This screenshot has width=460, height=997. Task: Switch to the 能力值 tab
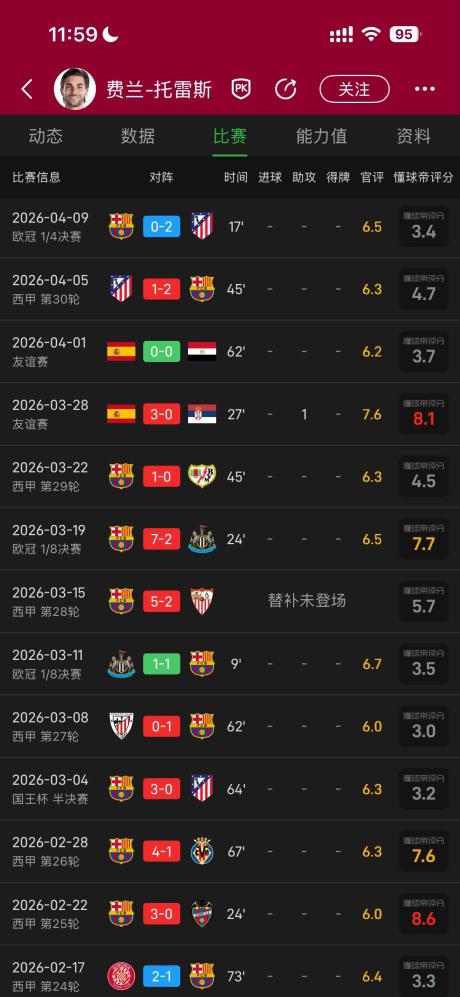tap(321, 136)
